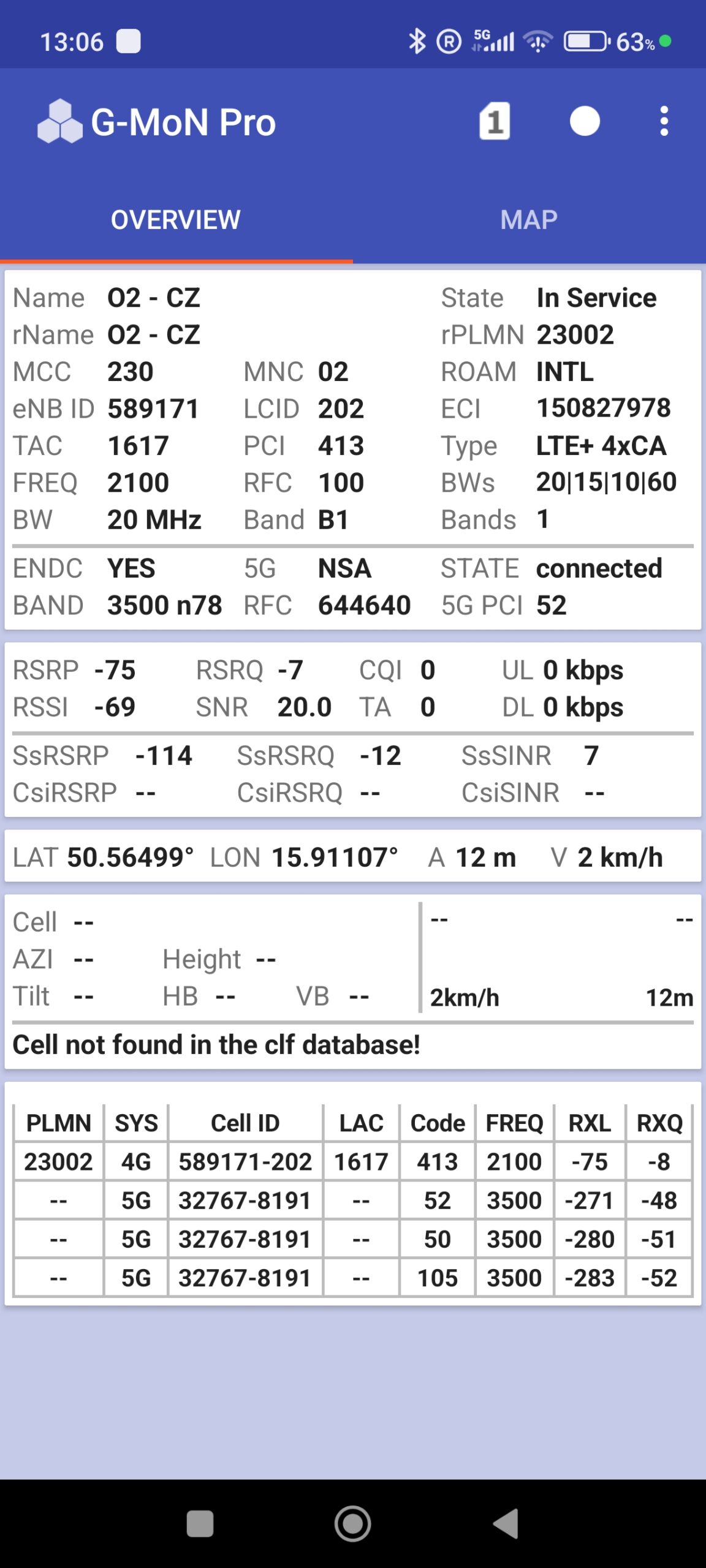Select the OVERVIEW tab

176,220
